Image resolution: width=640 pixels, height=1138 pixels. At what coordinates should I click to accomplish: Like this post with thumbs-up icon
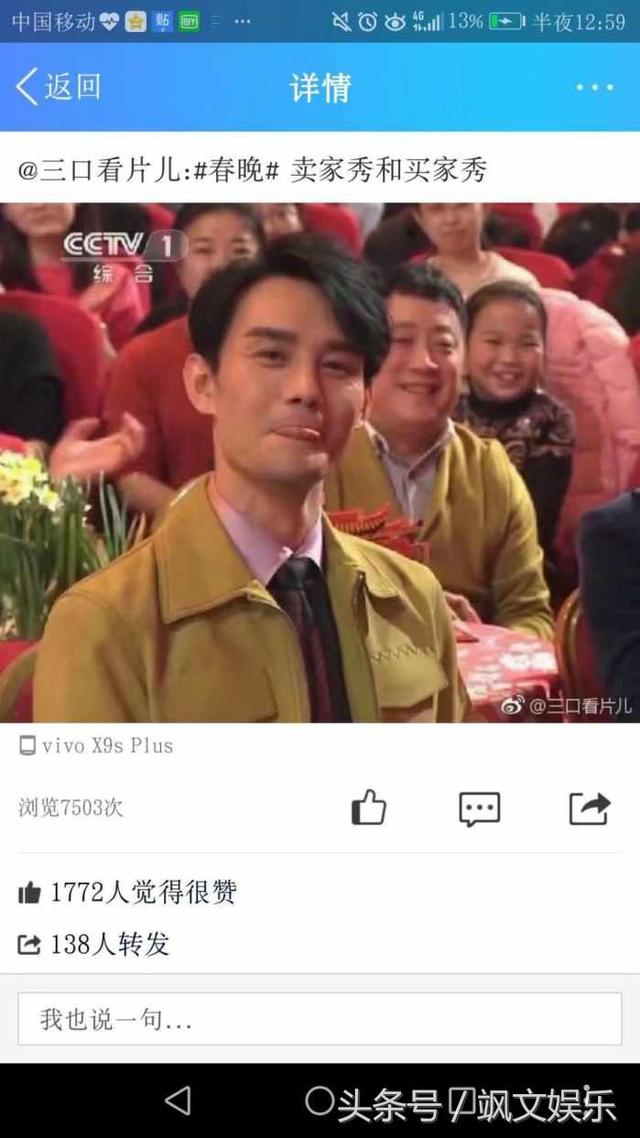pos(369,807)
